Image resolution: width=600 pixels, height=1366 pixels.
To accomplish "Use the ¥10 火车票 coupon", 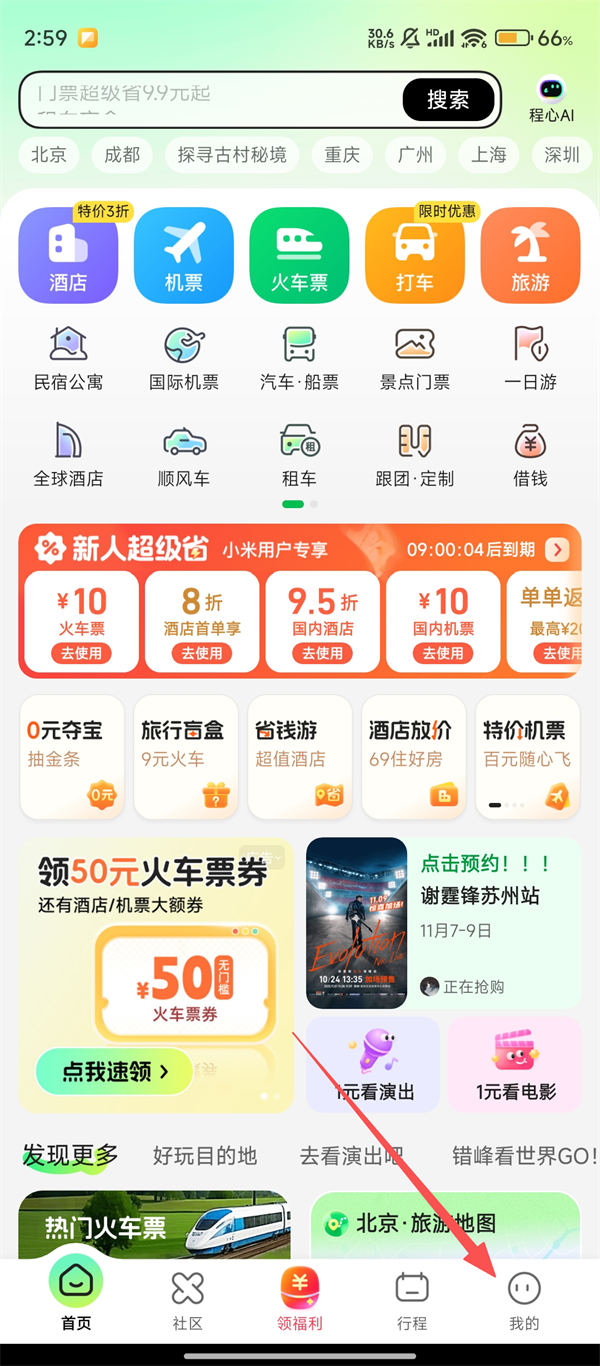I will [82, 653].
